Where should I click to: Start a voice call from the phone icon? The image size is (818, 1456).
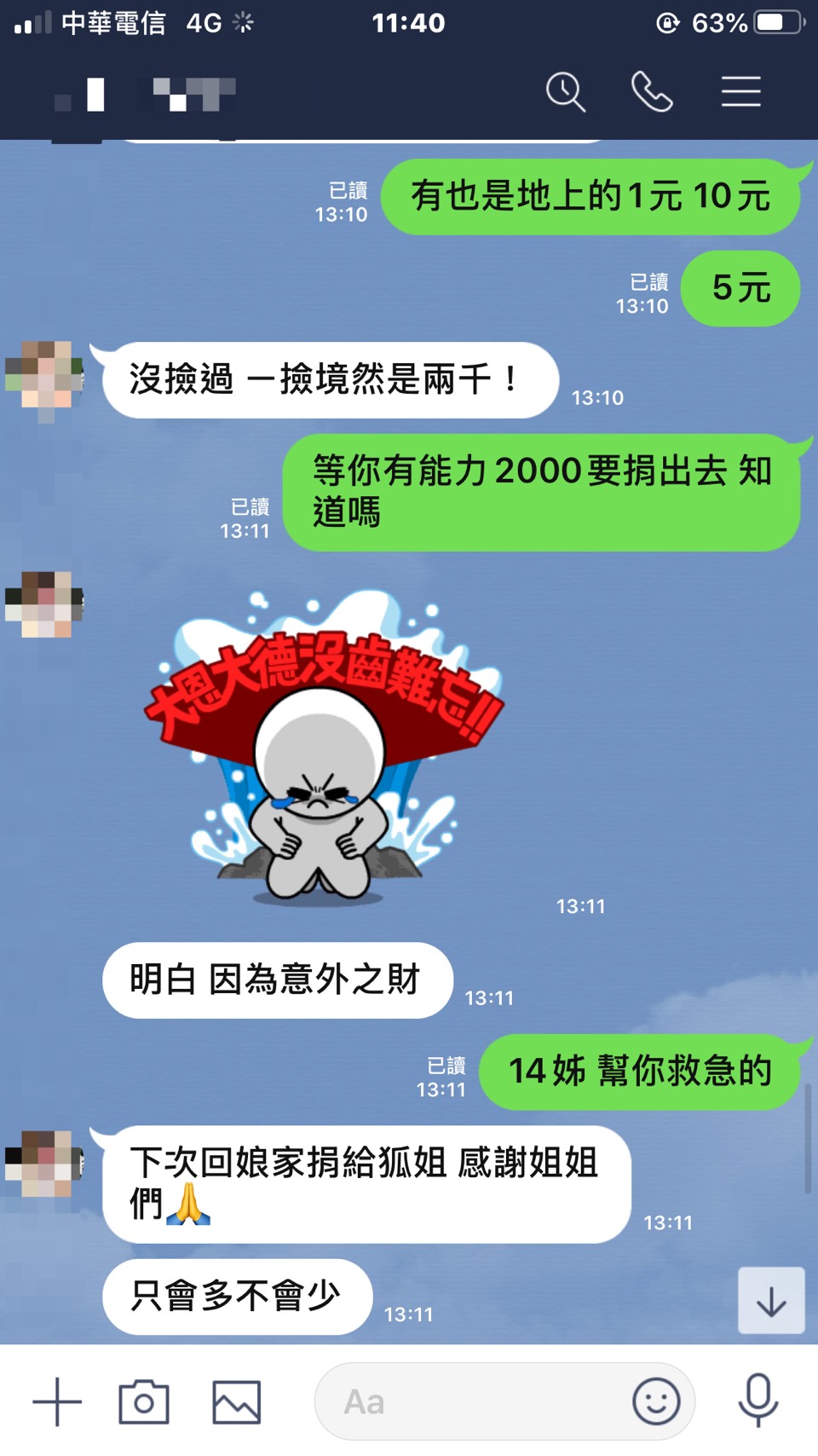point(652,91)
